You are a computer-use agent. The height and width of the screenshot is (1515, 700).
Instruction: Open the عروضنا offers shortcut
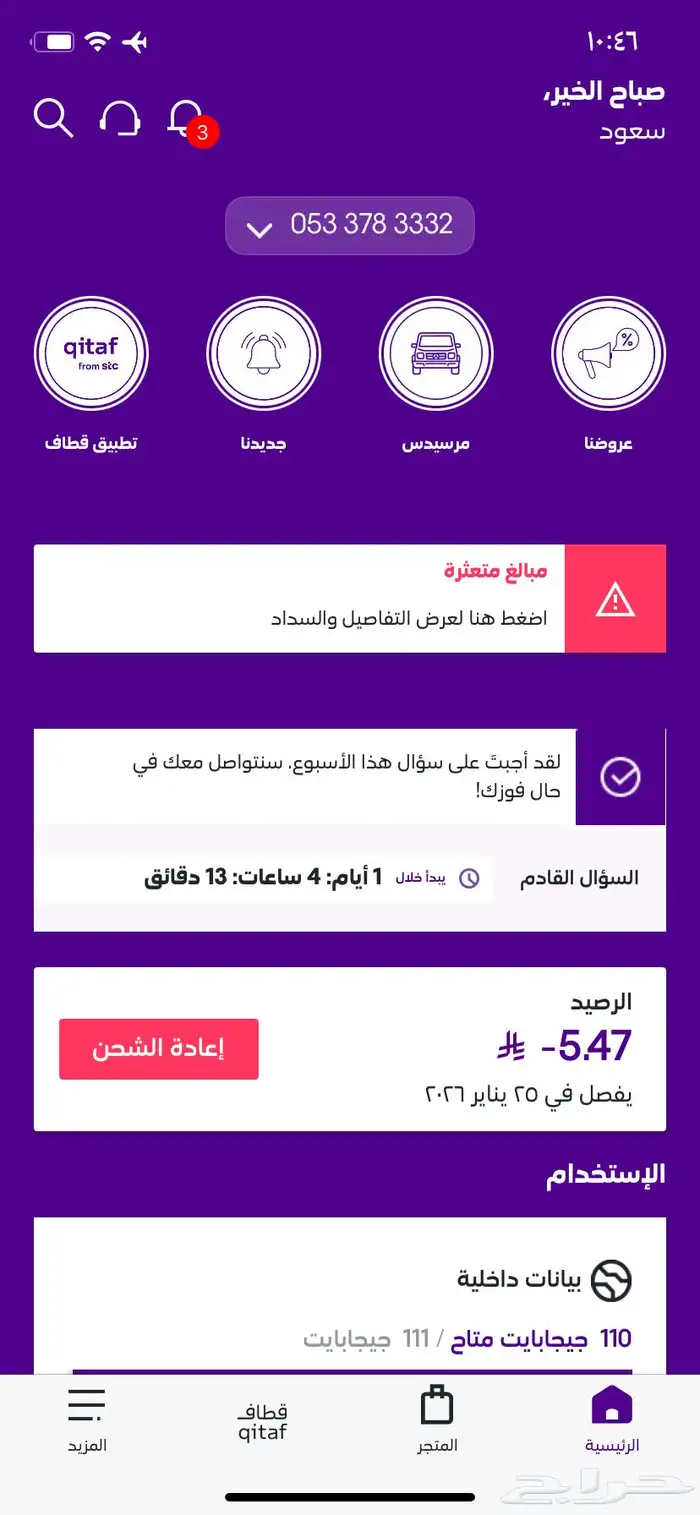tap(609, 374)
